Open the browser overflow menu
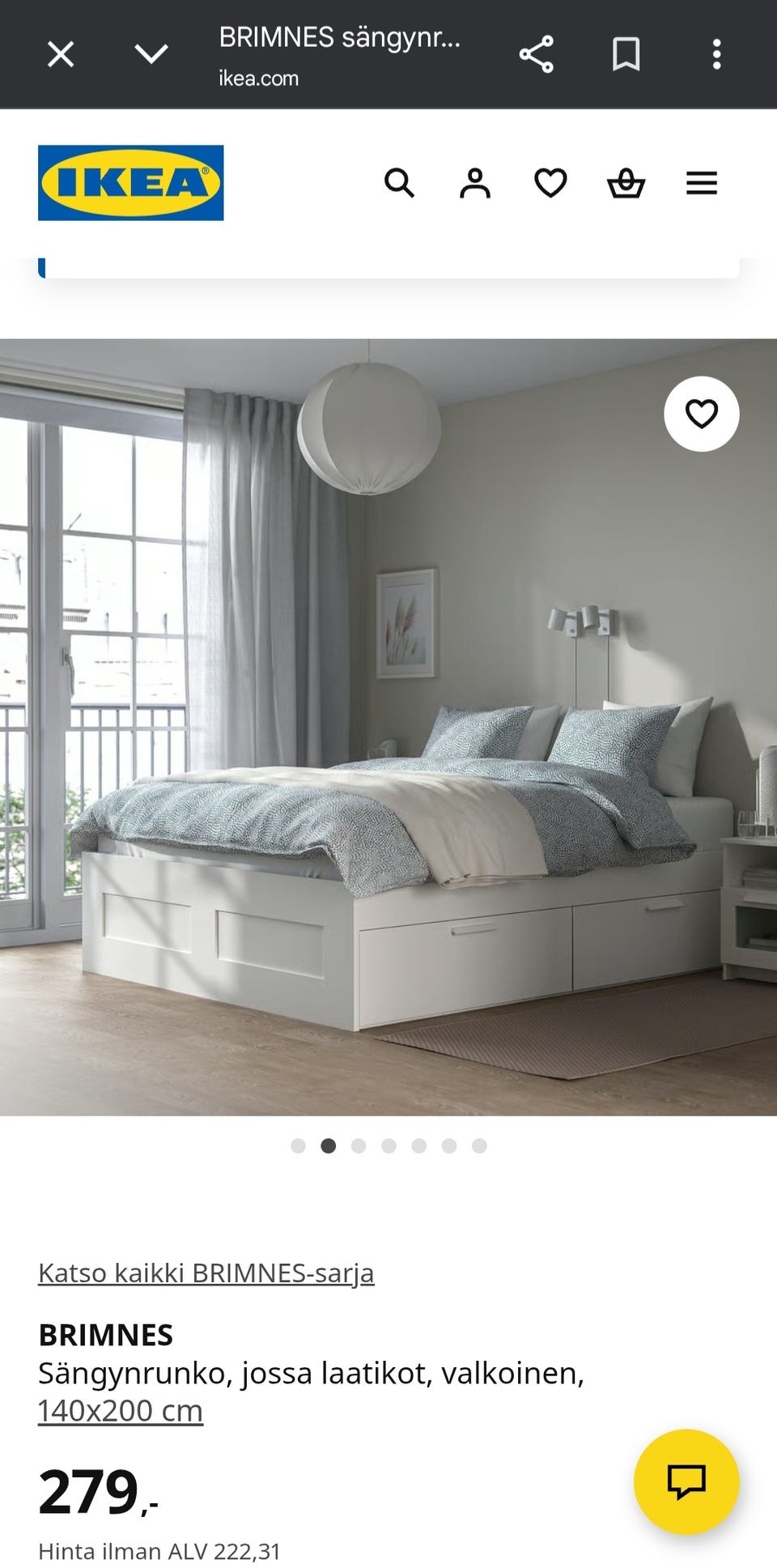Viewport: 777px width, 1568px height. coord(716,54)
